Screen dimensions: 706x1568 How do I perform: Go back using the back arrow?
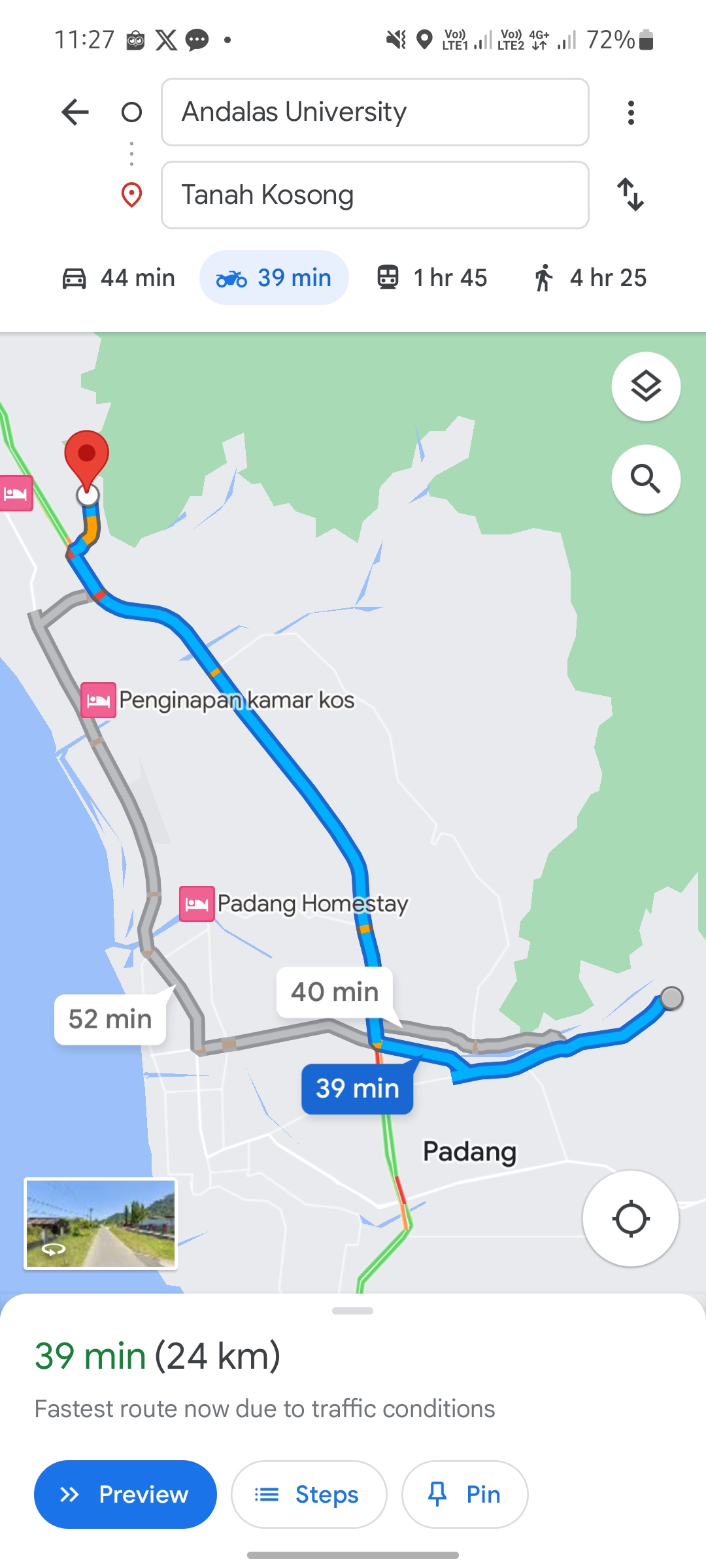pyautogui.click(x=75, y=112)
